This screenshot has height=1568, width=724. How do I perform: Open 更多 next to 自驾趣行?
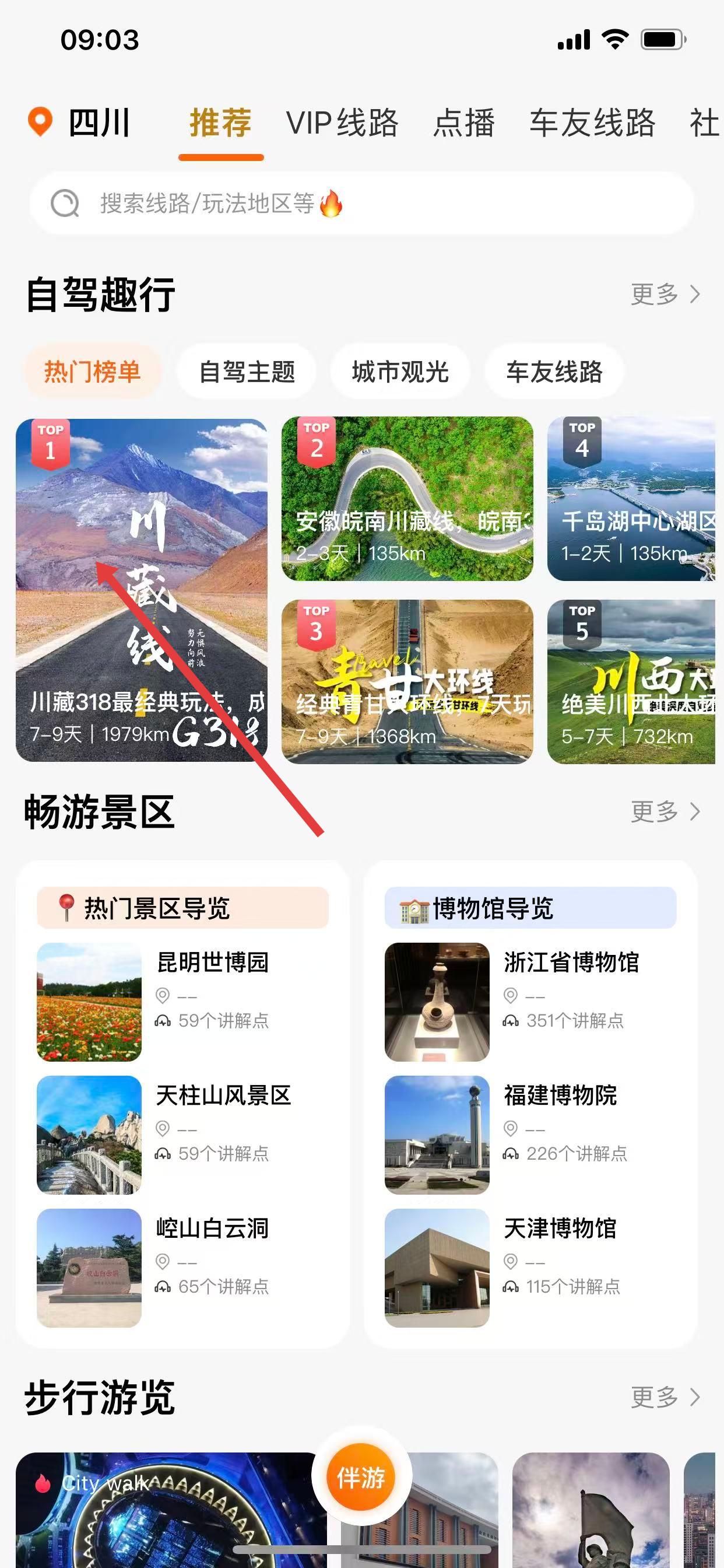tap(665, 295)
